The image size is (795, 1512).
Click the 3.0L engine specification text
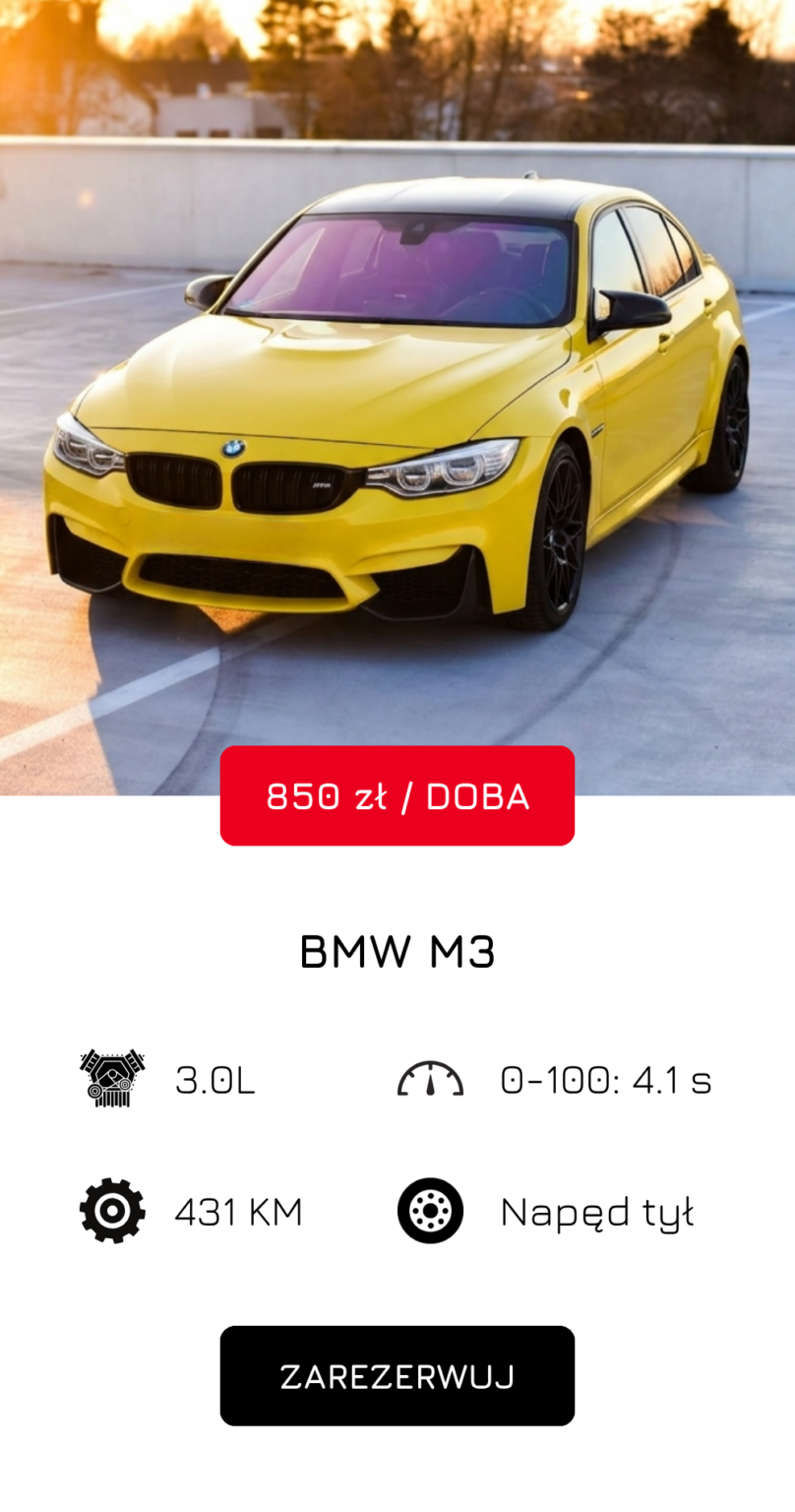point(214,1079)
